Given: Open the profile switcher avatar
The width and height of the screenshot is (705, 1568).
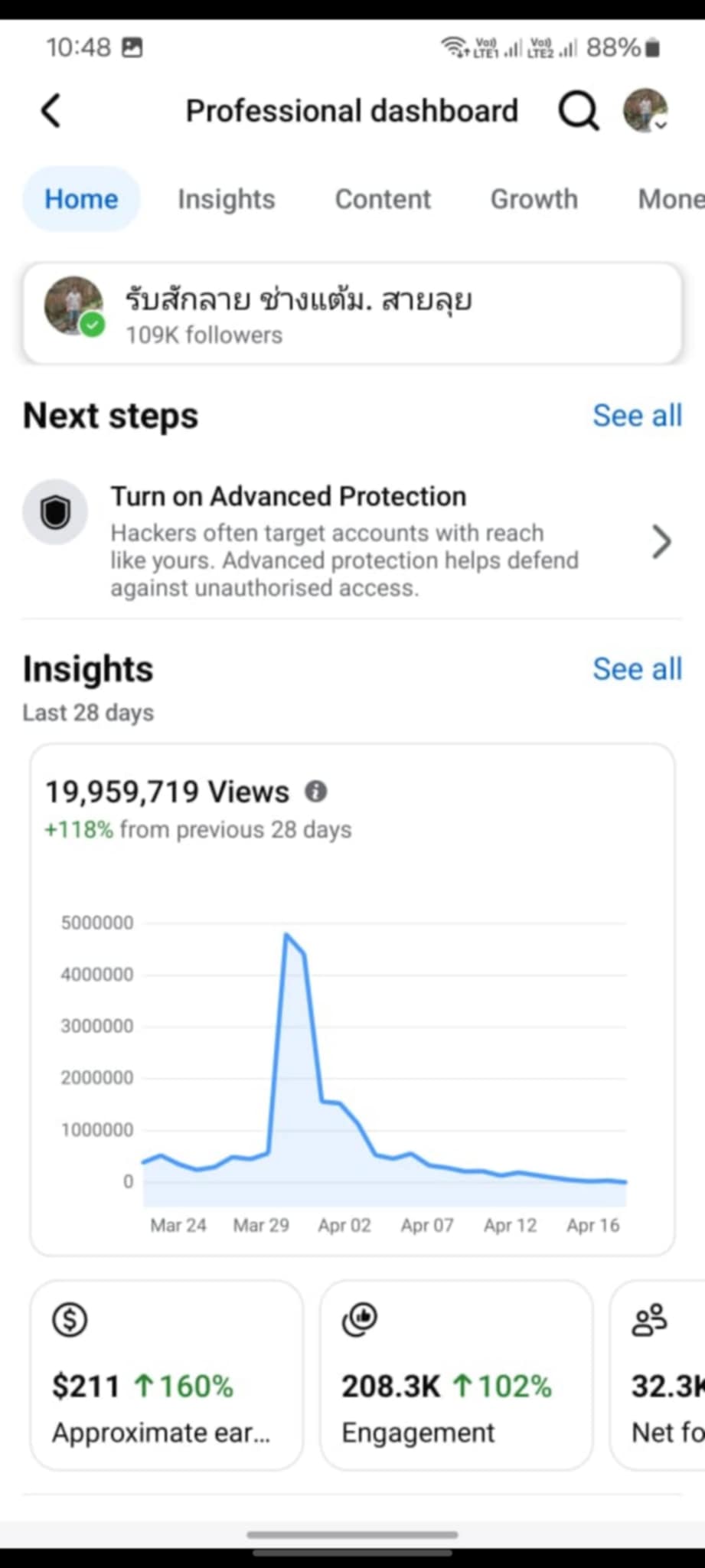Looking at the screenshot, I should (645, 111).
